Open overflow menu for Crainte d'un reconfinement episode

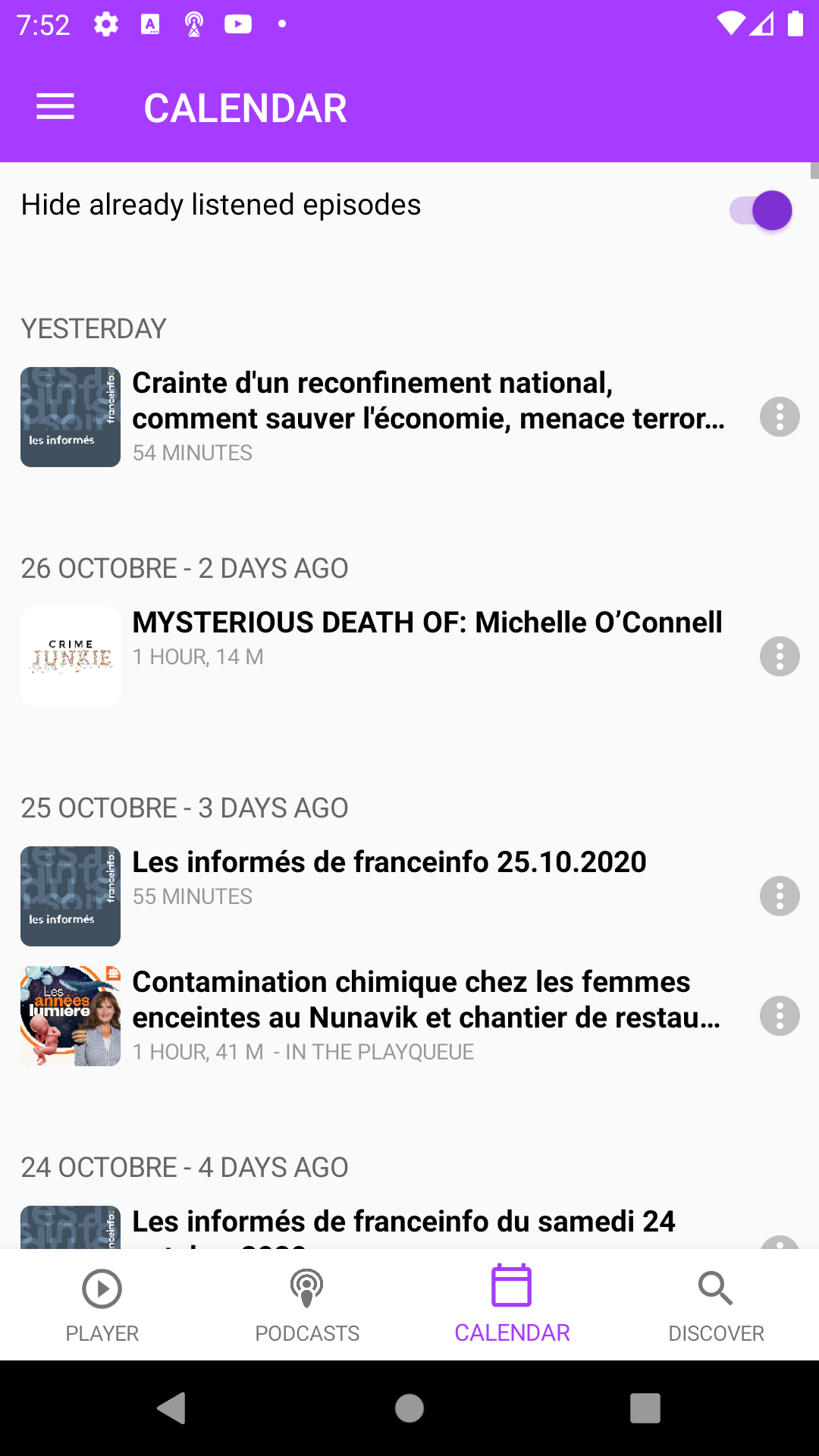coord(780,416)
